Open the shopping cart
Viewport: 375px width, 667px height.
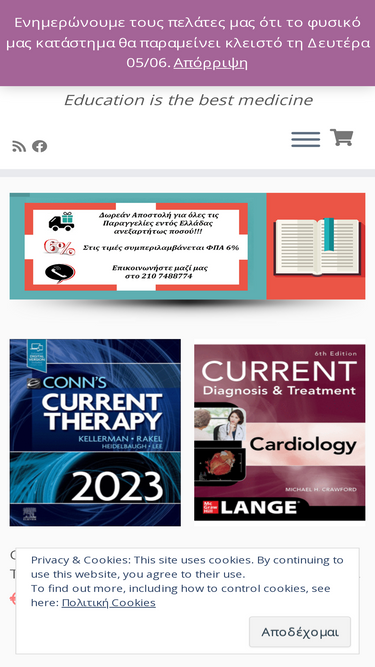[x=342, y=137]
